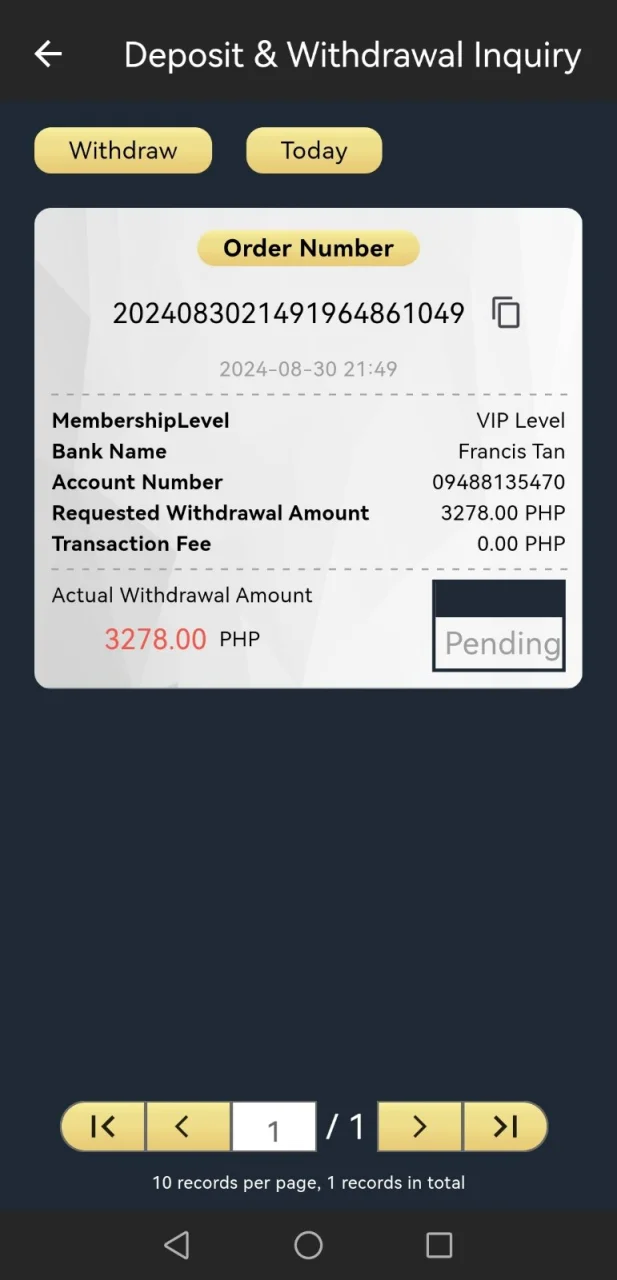This screenshot has width=617, height=1280.
Task: Tap the page number input box
Action: click(x=274, y=1127)
